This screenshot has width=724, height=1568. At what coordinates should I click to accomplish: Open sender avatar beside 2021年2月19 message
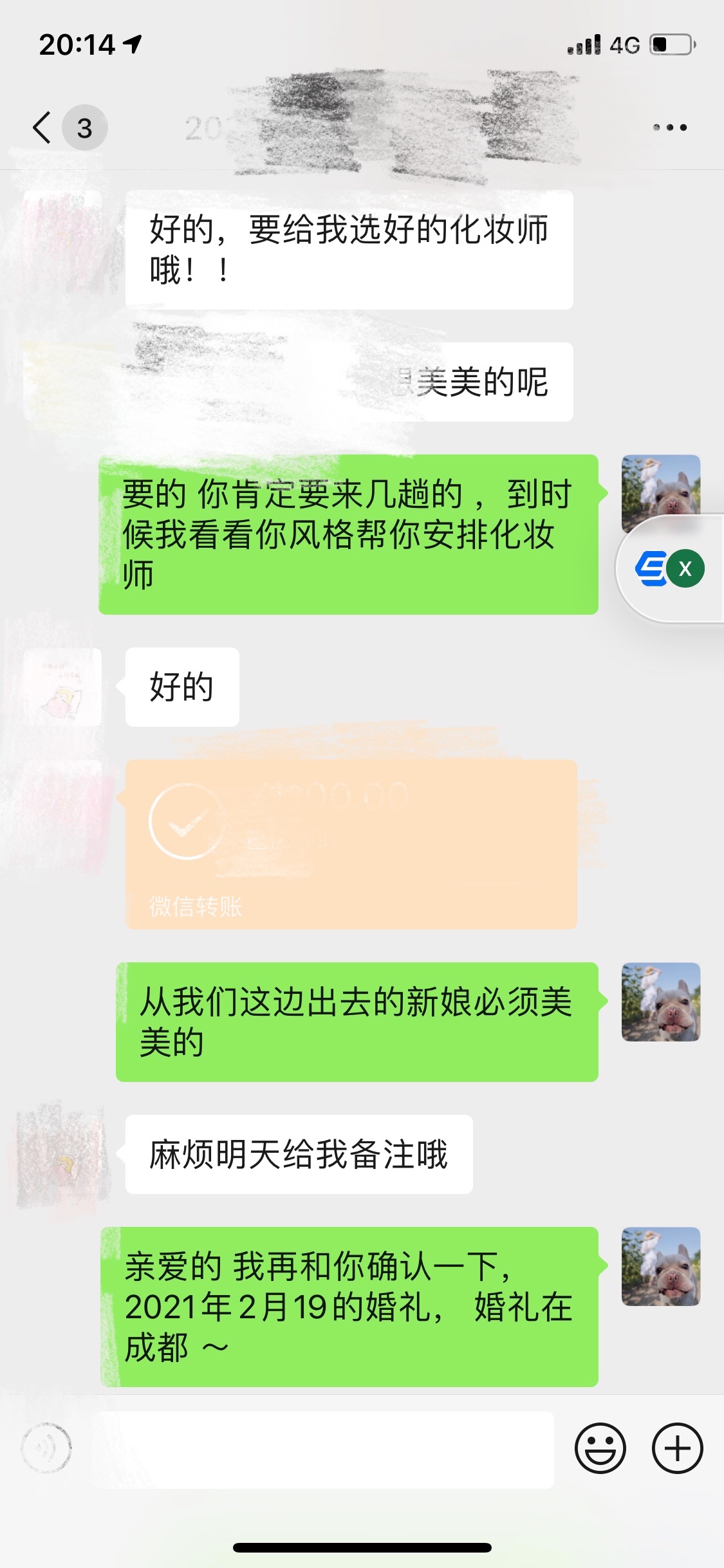[x=661, y=1266]
